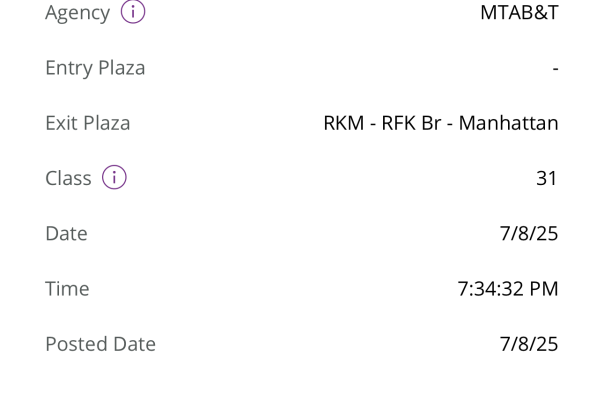Open the info icon next to Agency

pos(133,13)
